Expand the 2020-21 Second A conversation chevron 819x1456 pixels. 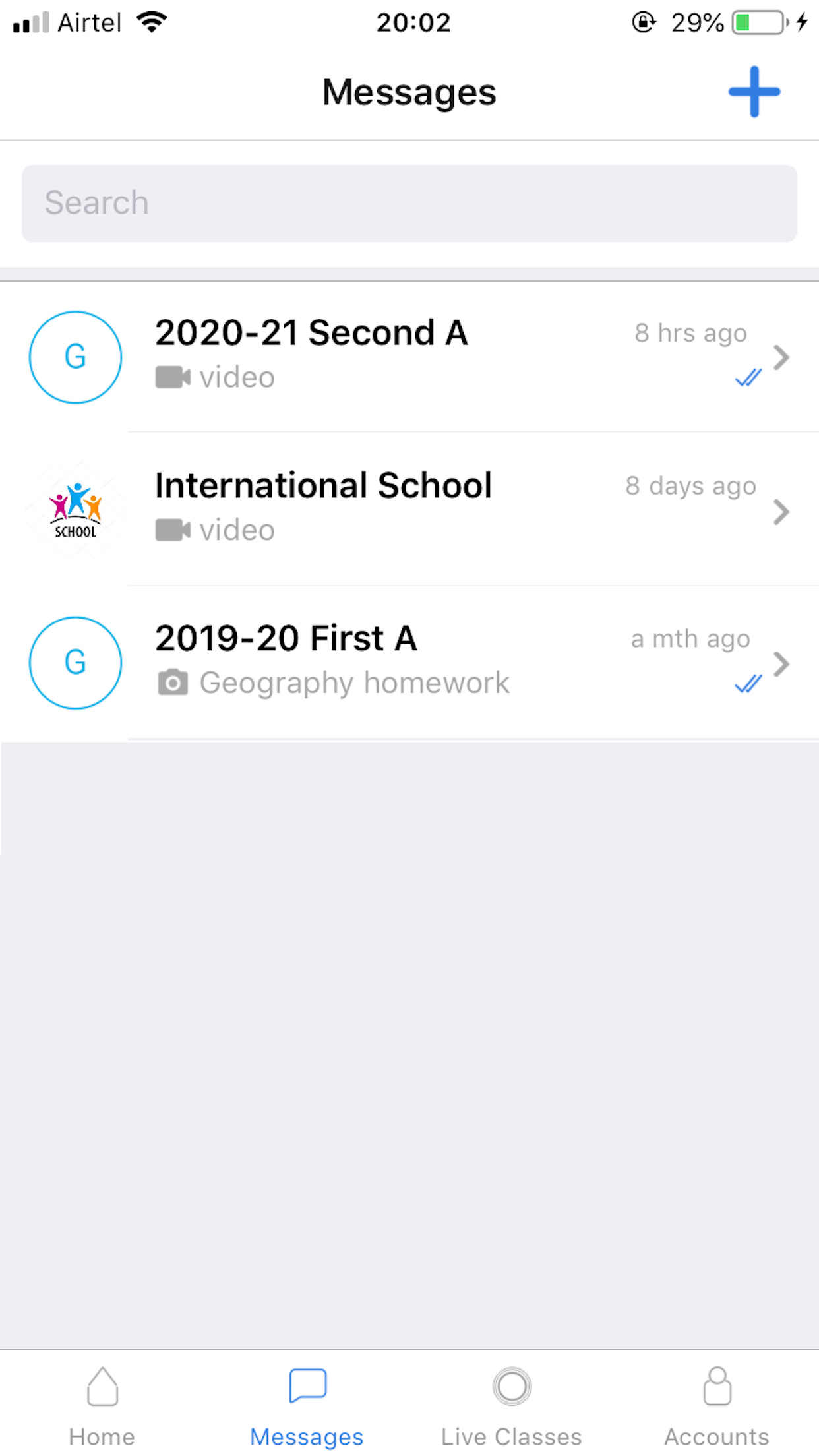coord(781,357)
